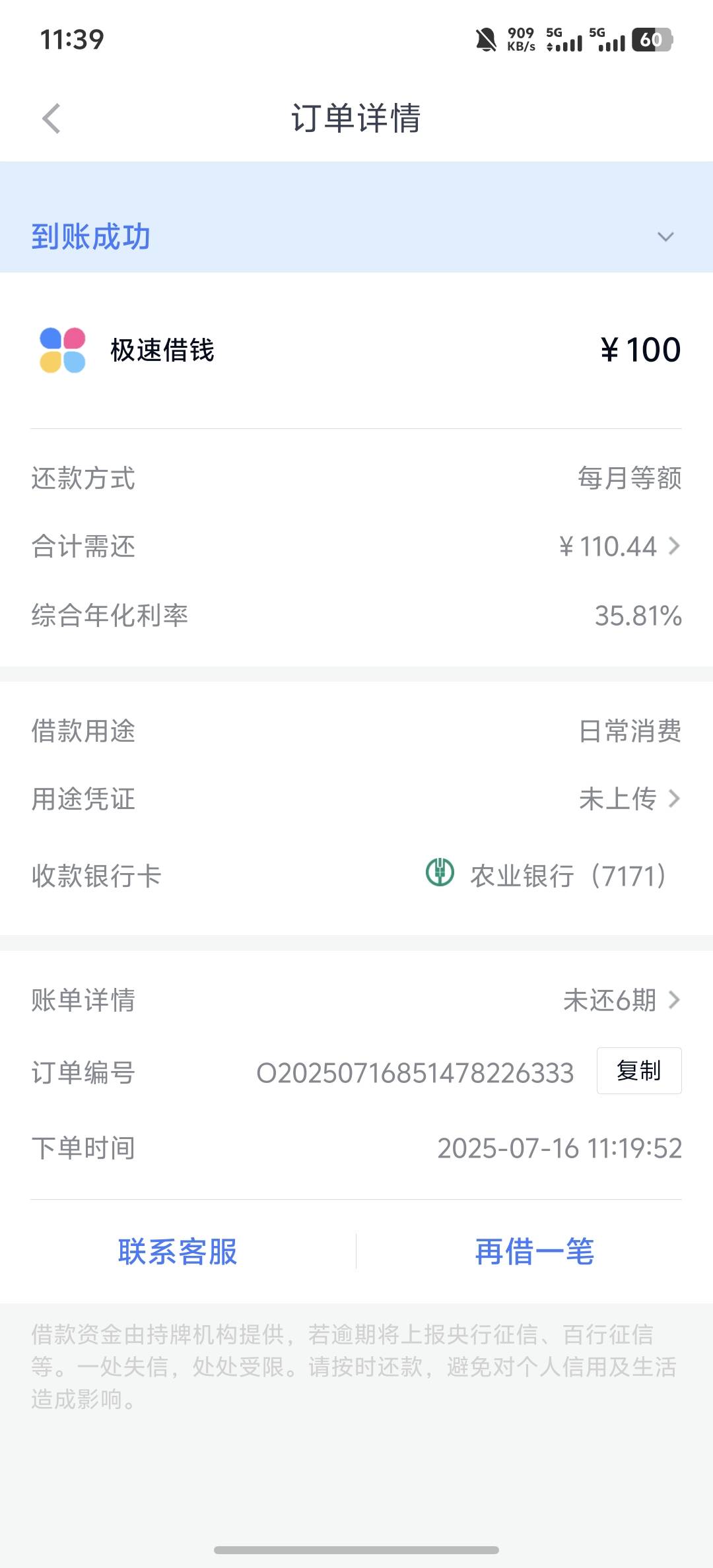The height and width of the screenshot is (1568, 713).
Task: Tap 联系客服 to contact support
Action: pyautogui.click(x=178, y=1252)
